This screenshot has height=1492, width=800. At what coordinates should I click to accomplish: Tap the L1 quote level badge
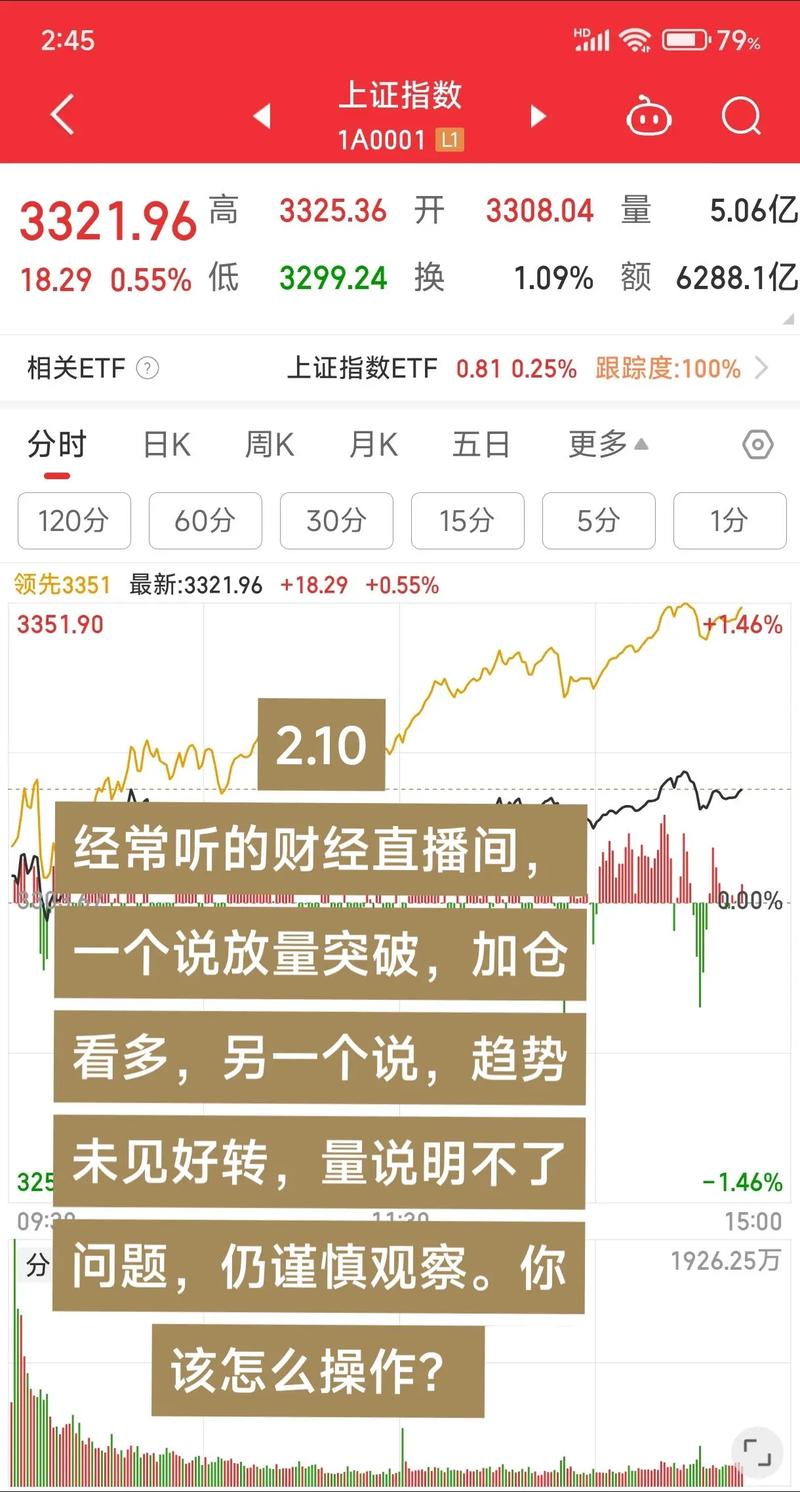coord(449,139)
